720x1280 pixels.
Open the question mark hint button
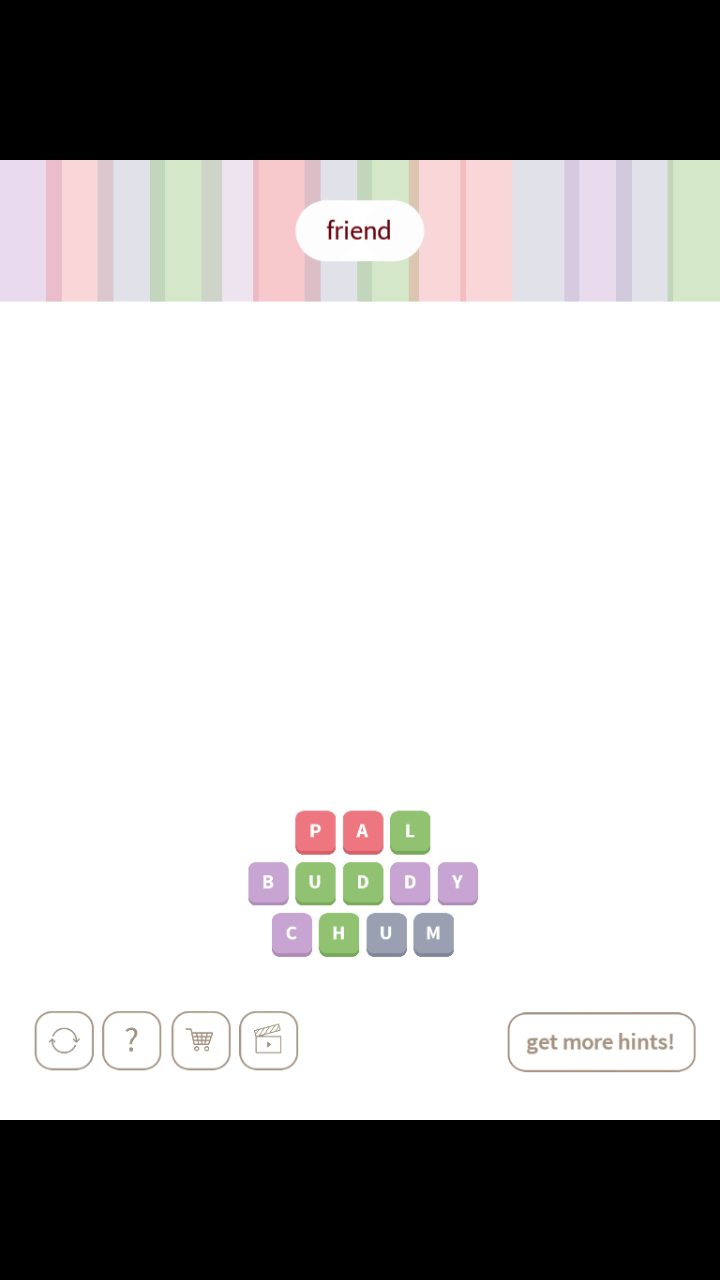pos(131,1041)
